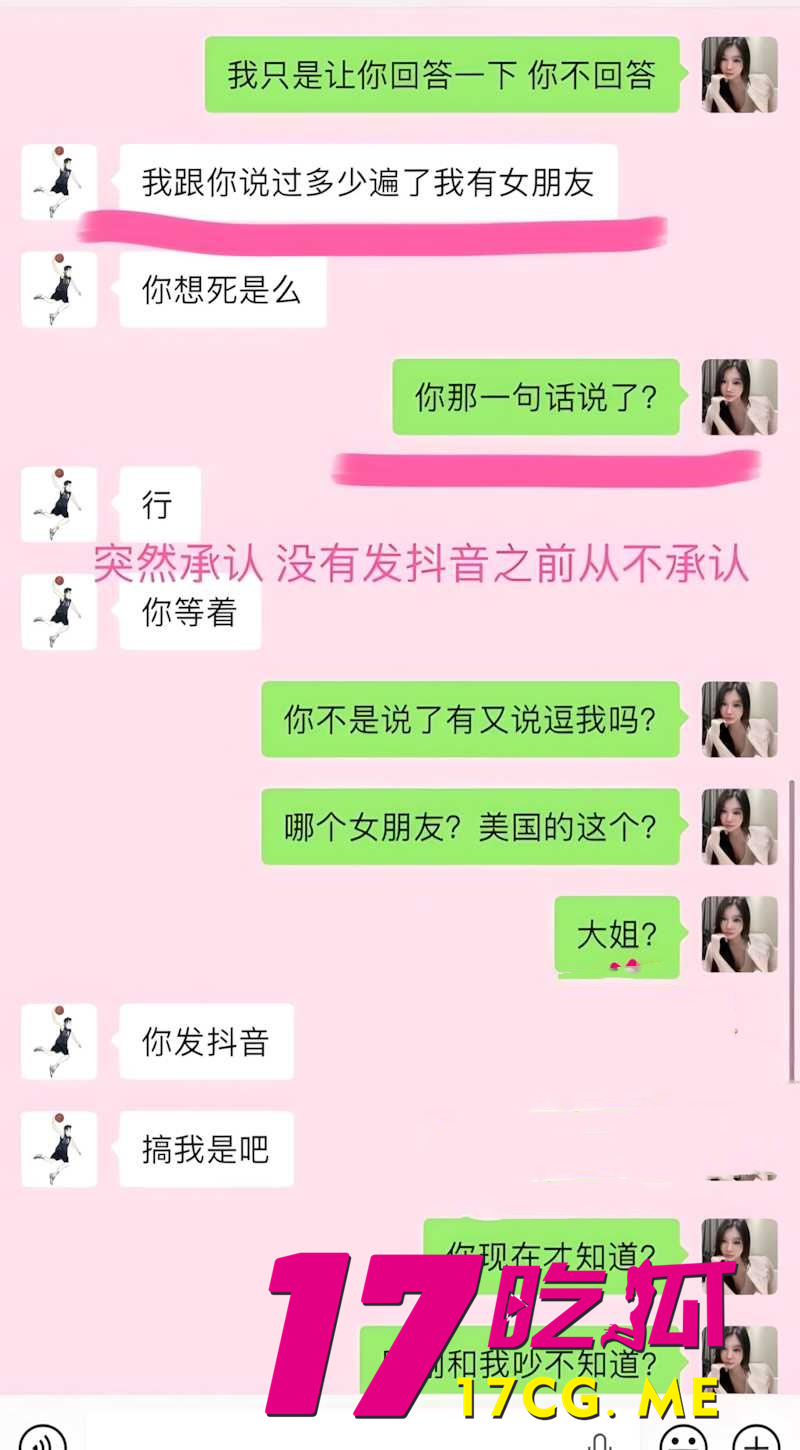Click the avatar beside '你想死是么'

pyautogui.click(x=58, y=289)
